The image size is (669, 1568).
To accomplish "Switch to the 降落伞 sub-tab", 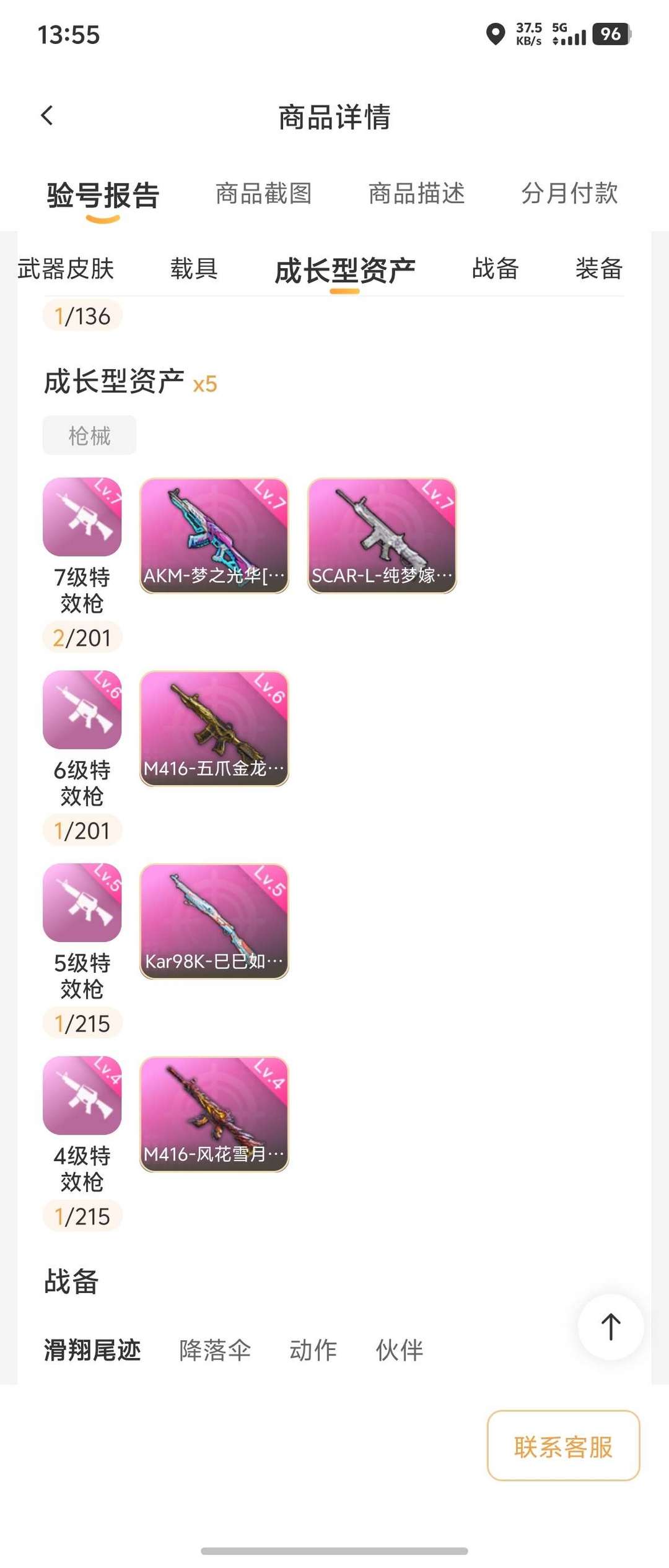I will pos(215,1350).
